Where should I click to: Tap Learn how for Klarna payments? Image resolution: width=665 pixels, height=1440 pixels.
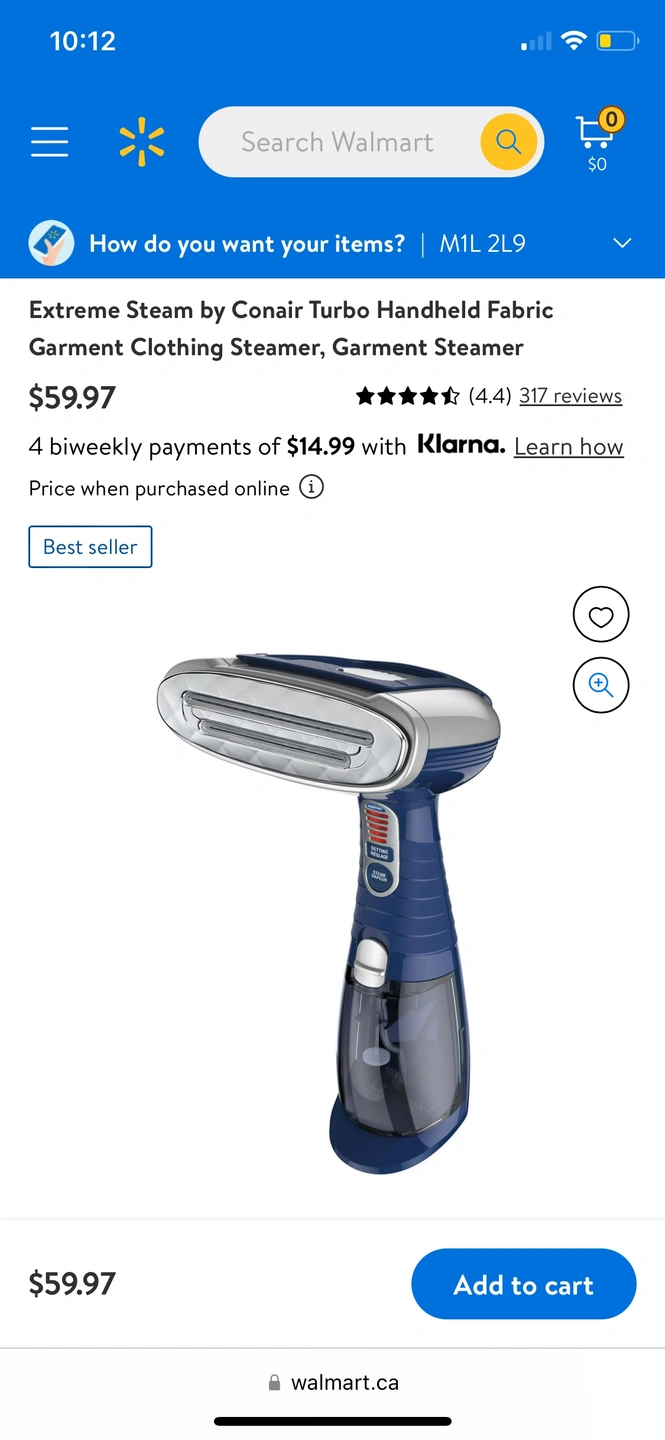pos(568,447)
